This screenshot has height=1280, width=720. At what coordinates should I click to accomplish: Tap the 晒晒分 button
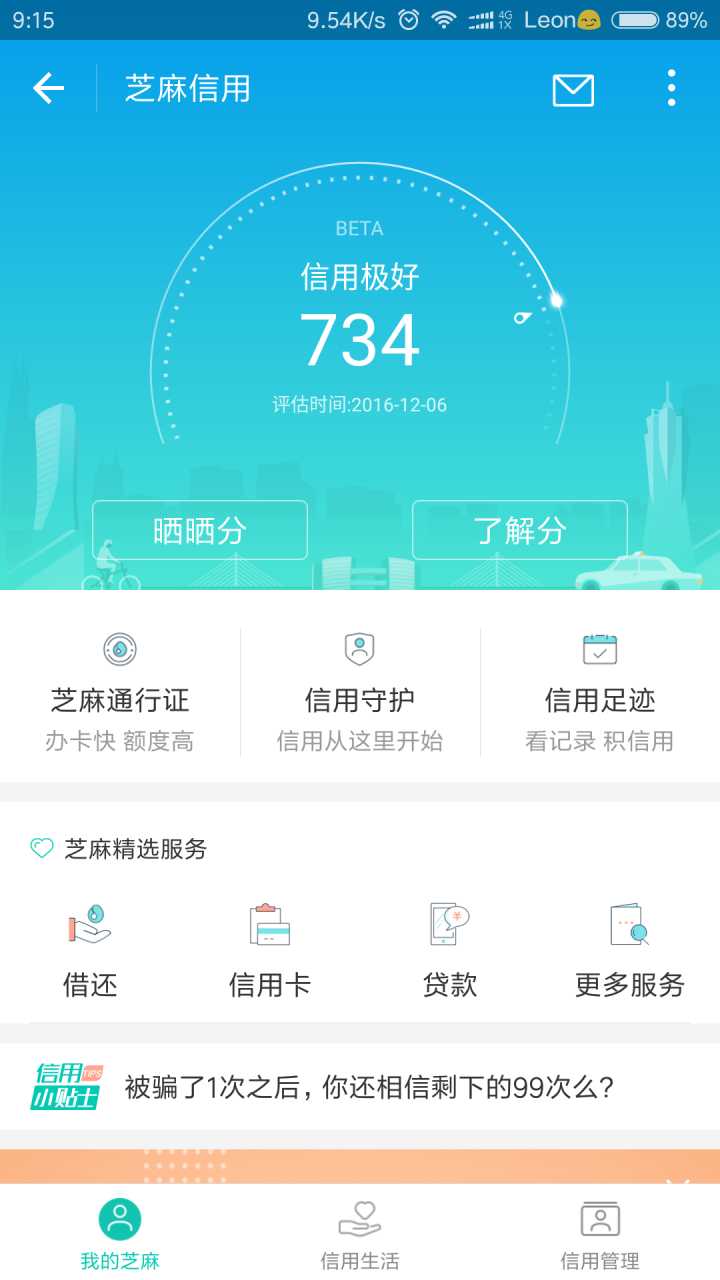(200, 530)
